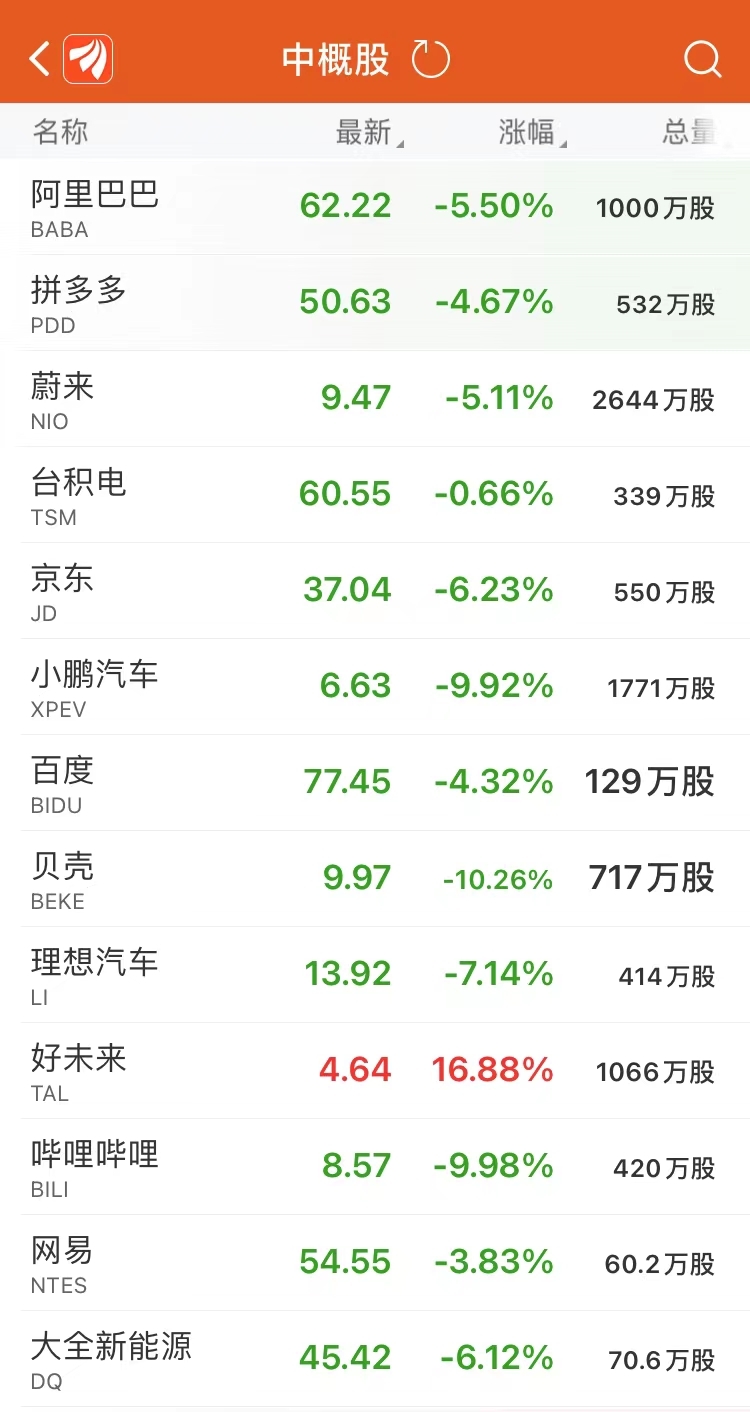The width and height of the screenshot is (750, 1412).
Task: Open the 台积电 TSM row
Action: (x=375, y=495)
